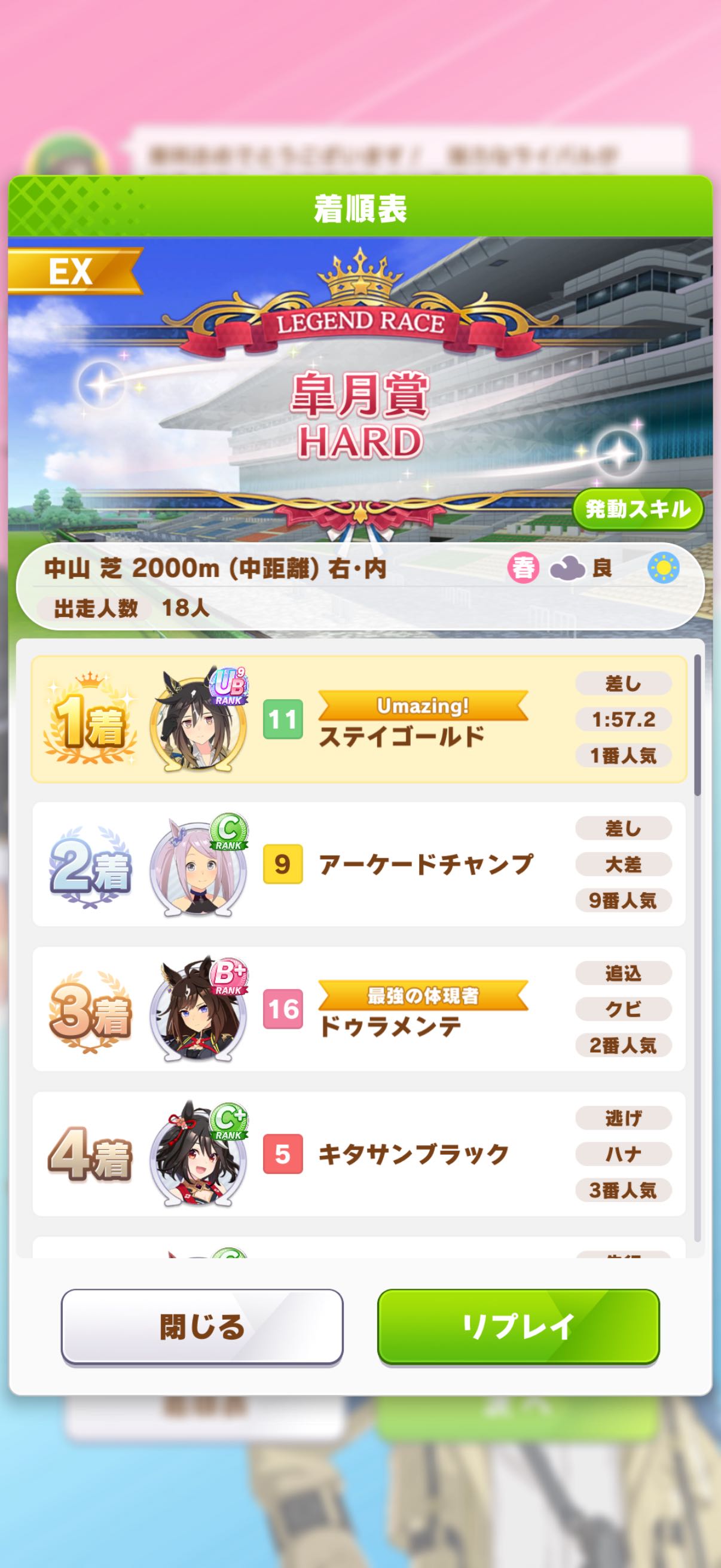
Task: Close the results with 閉じる
Action: (x=202, y=1326)
